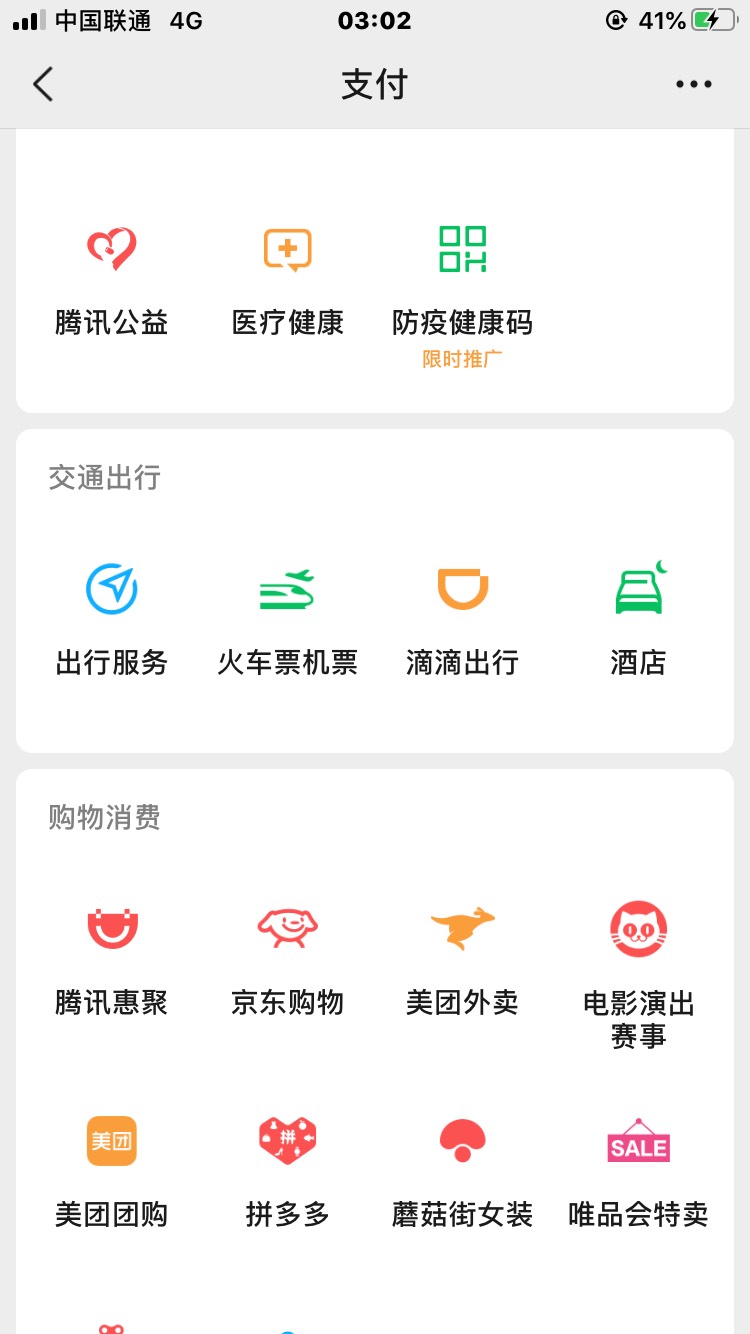
Task: Tap the 支付 page title
Action: [x=375, y=84]
